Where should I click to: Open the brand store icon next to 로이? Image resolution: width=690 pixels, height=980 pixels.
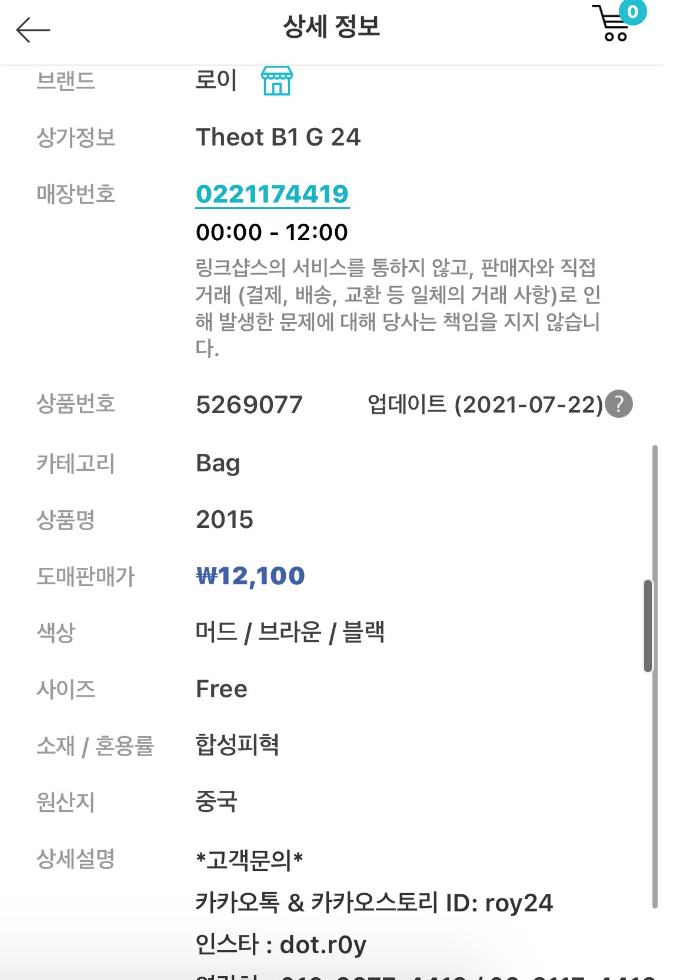276,81
